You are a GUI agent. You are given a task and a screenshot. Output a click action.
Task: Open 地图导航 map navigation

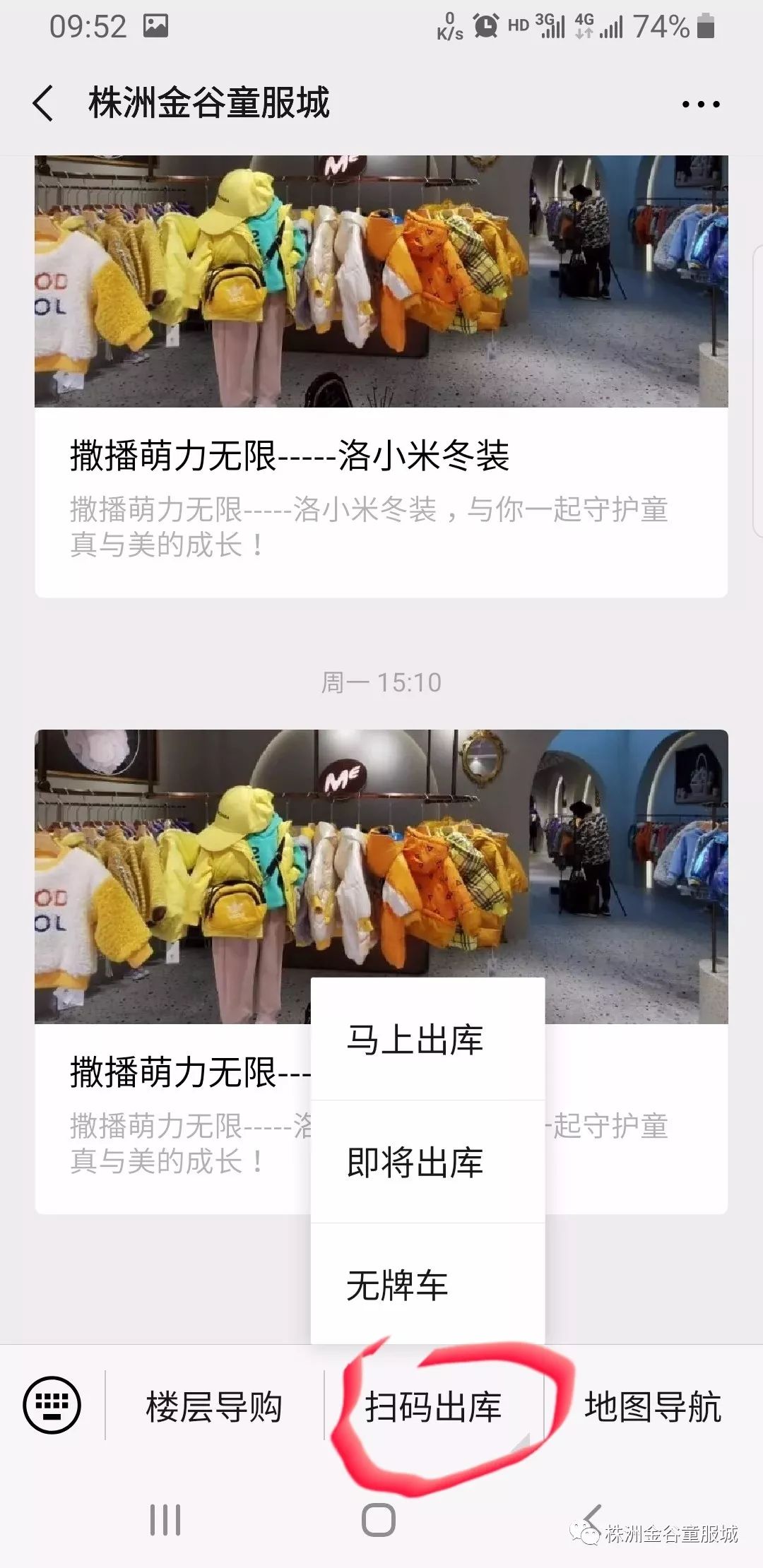pyautogui.click(x=652, y=1406)
